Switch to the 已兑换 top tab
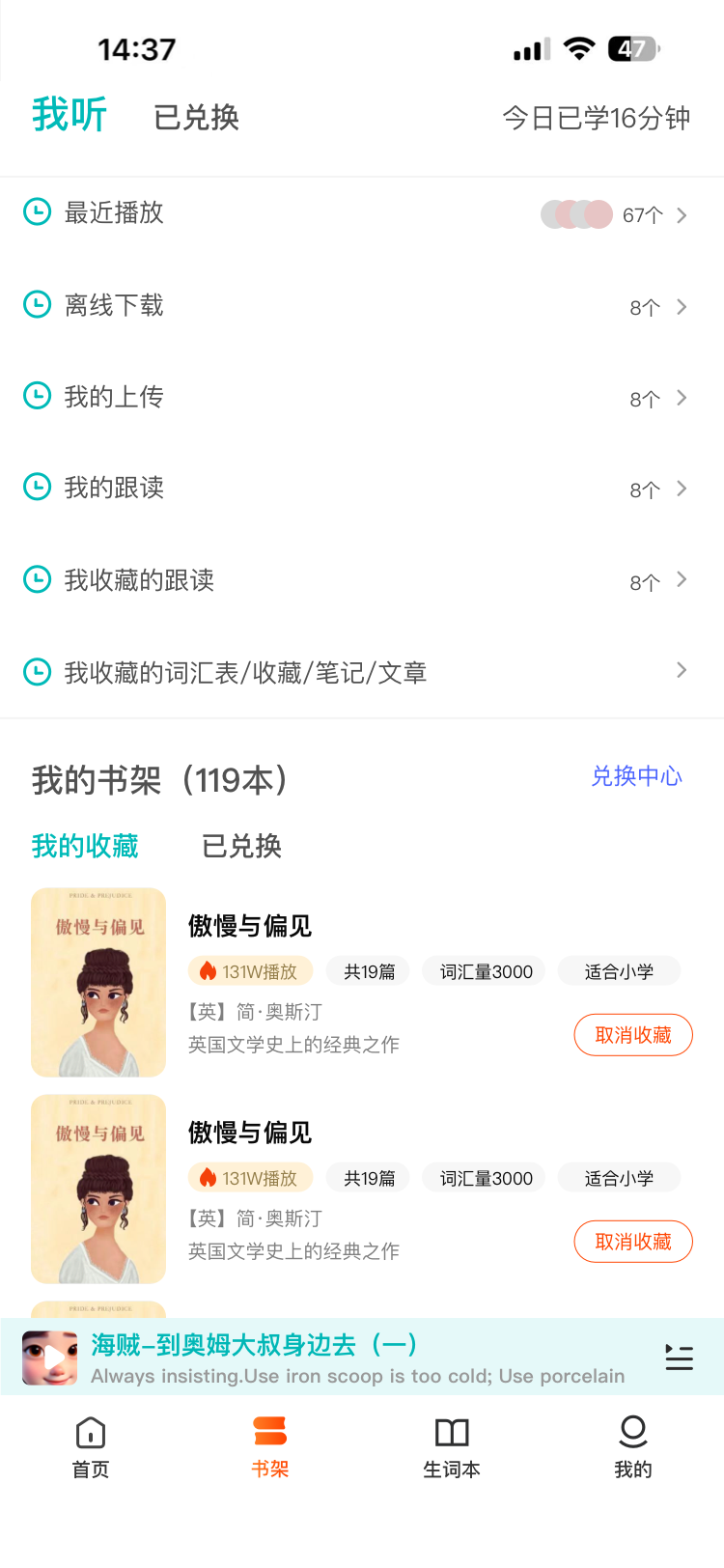This screenshot has width=724, height=1568. click(x=196, y=118)
